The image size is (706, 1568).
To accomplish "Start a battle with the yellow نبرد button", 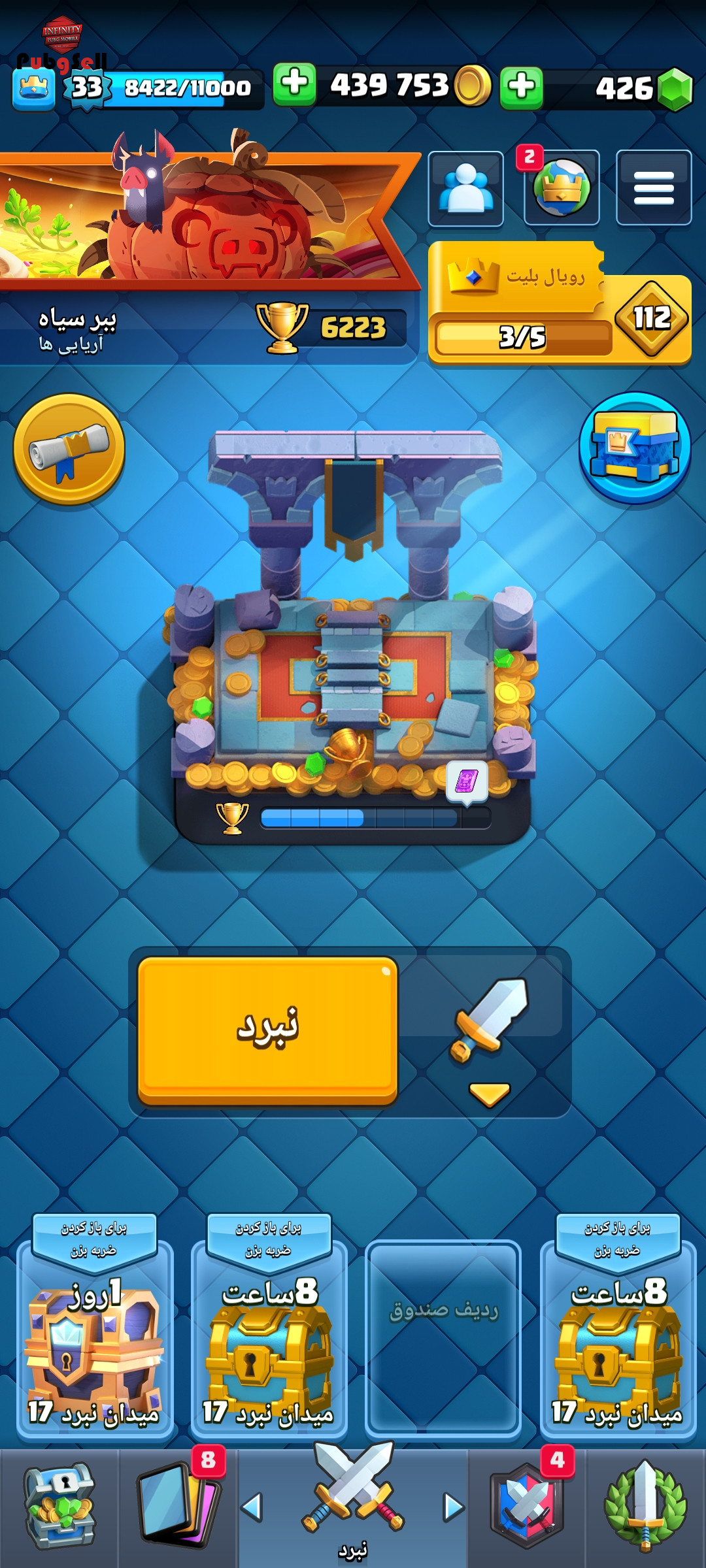I will [x=267, y=1031].
